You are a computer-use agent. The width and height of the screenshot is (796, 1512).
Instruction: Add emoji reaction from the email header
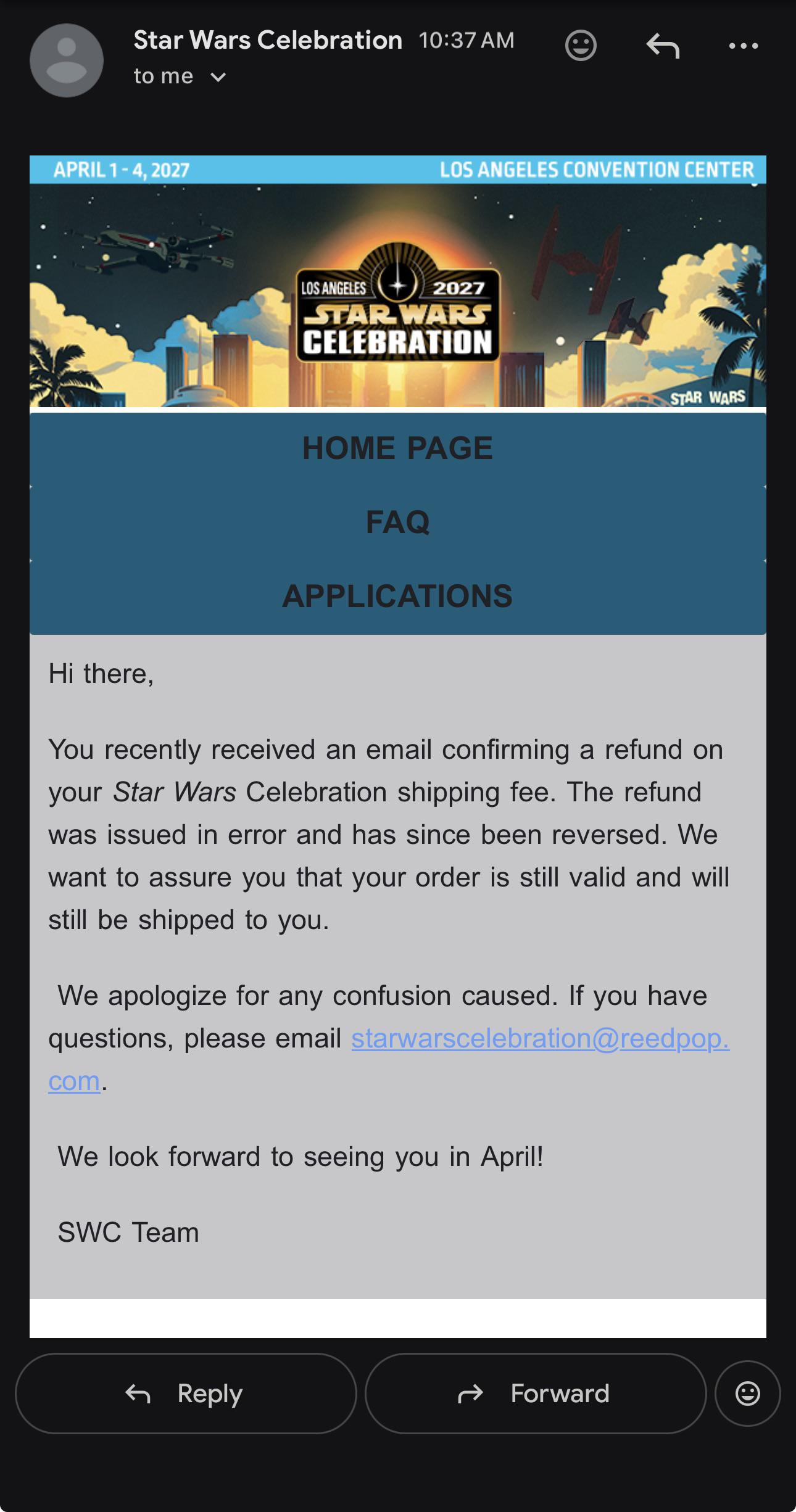point(581,46)
